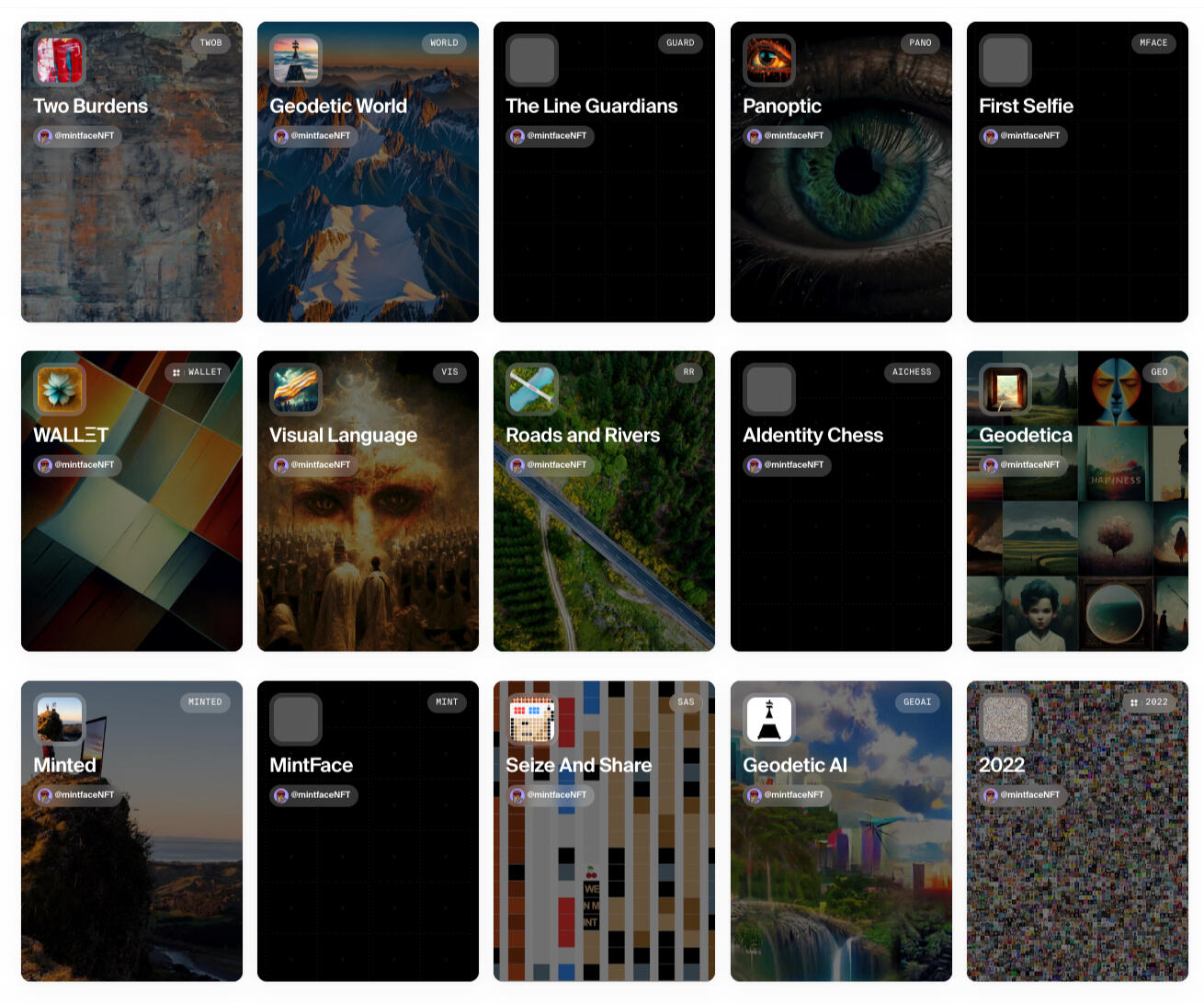Screen dimensions: 1204x1003
Task: Open the MintFace collection card
Action: tap(368, 883)
